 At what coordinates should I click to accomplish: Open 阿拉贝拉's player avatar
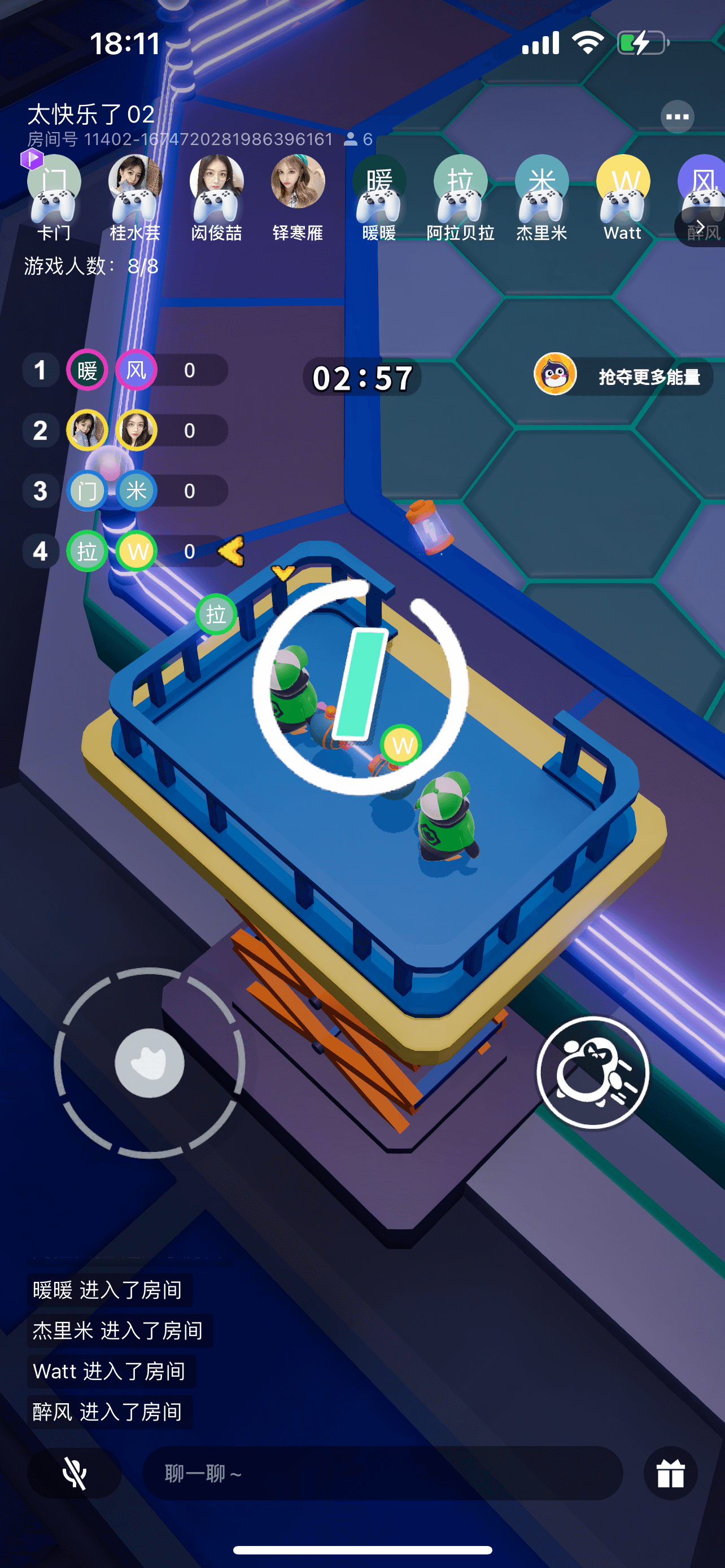point(460,182)
